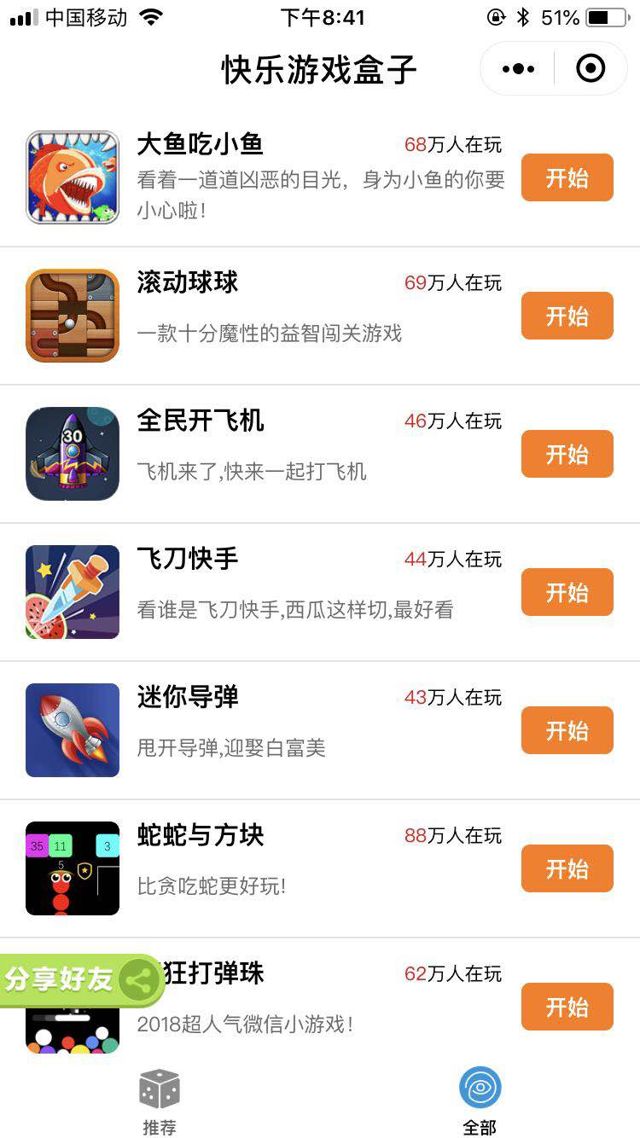Launch 全民开飞机 with its 开始 button

567,454
